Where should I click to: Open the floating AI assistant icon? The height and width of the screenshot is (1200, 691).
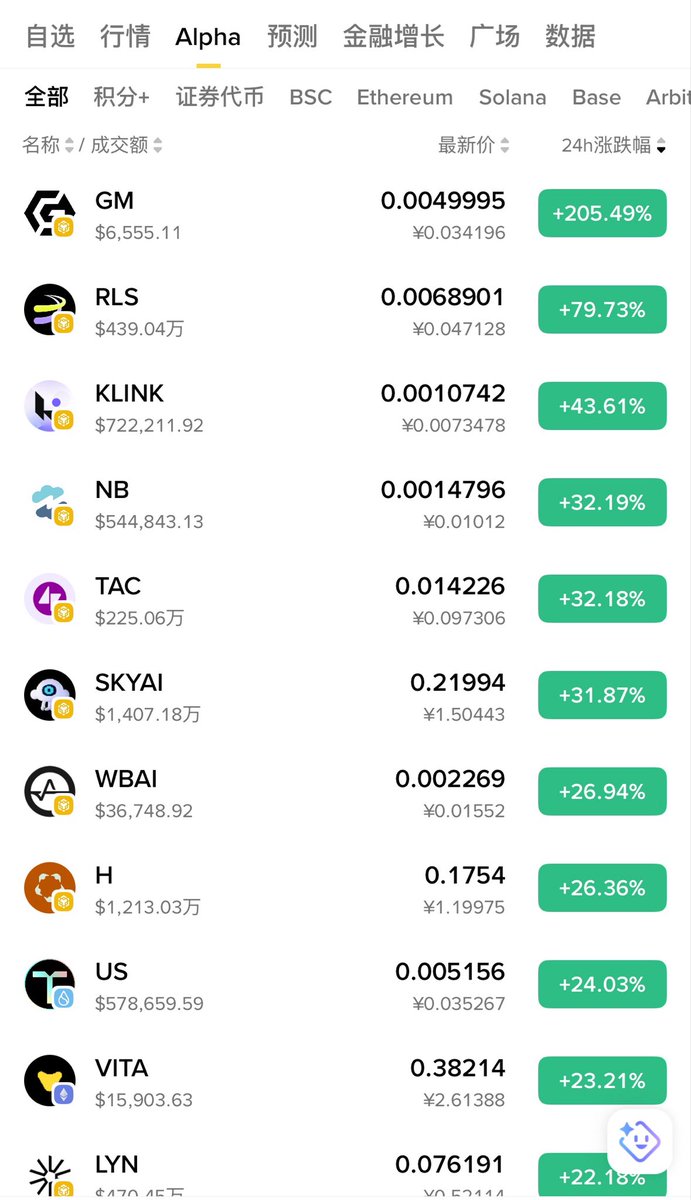(x=639, y=1141)
